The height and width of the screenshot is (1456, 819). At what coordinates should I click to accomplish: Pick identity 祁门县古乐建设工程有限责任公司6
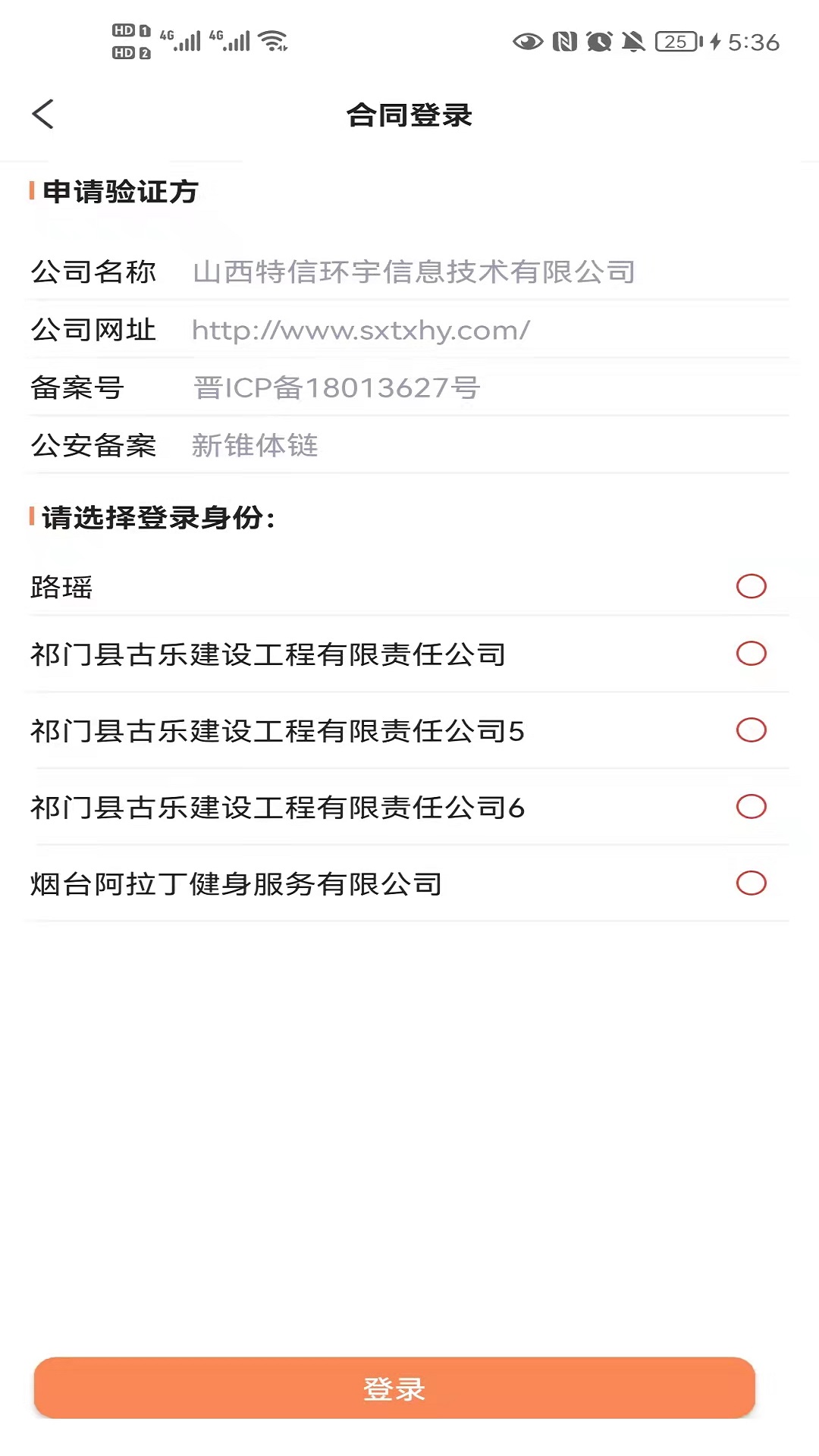751,807
